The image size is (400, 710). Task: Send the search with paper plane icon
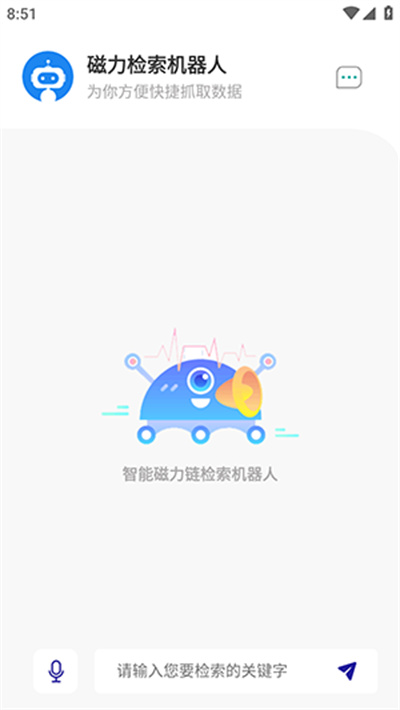[x=347, y=671]
